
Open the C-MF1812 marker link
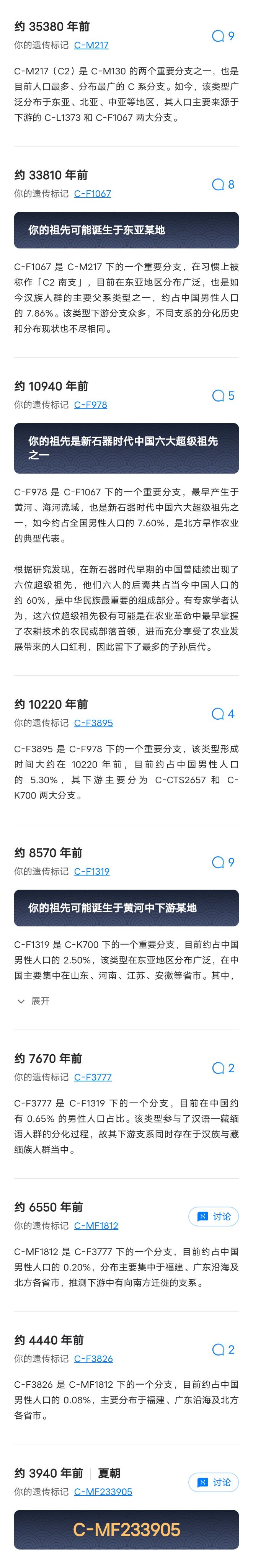pos(96,1225)
